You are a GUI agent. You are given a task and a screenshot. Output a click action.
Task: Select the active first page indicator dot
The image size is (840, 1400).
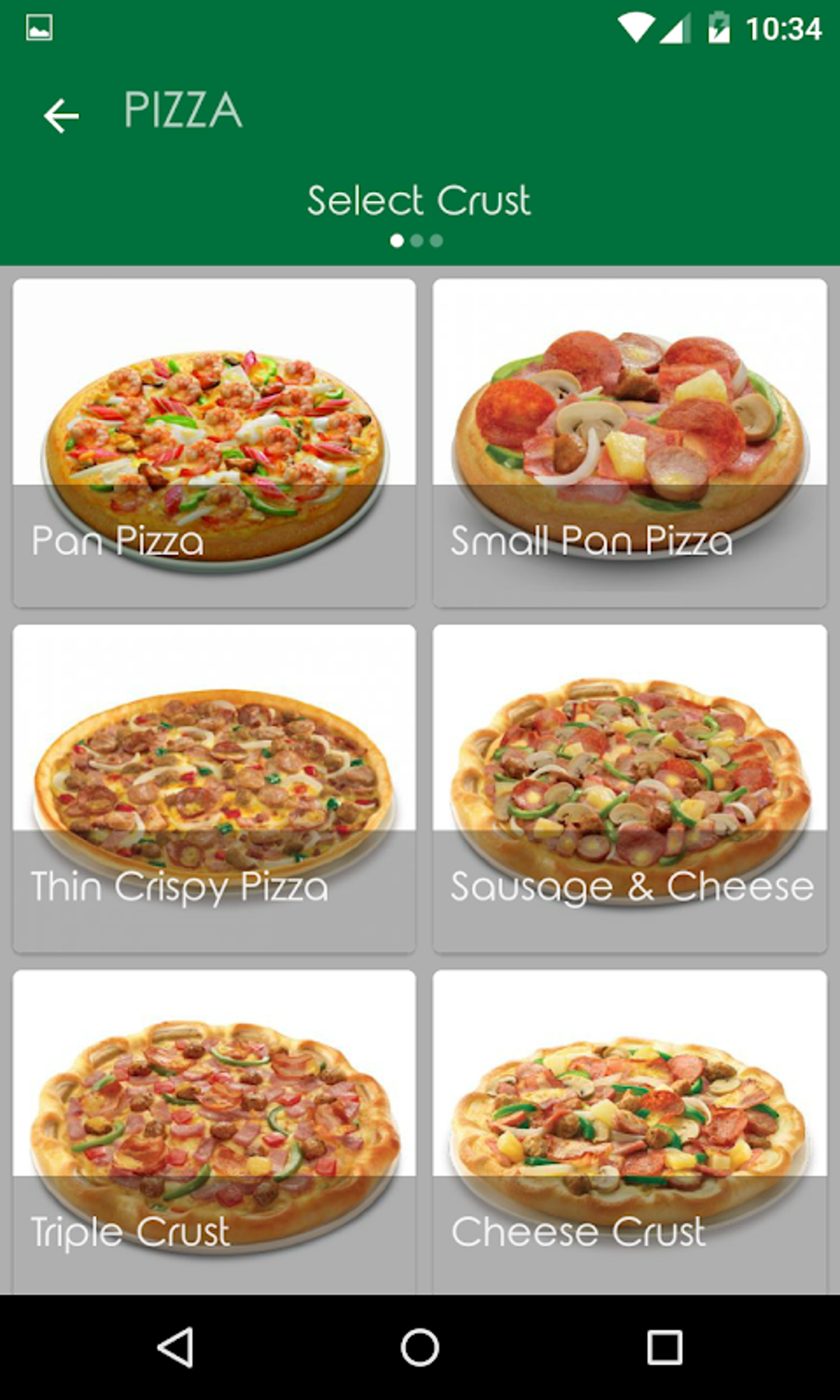coord(397,240)
